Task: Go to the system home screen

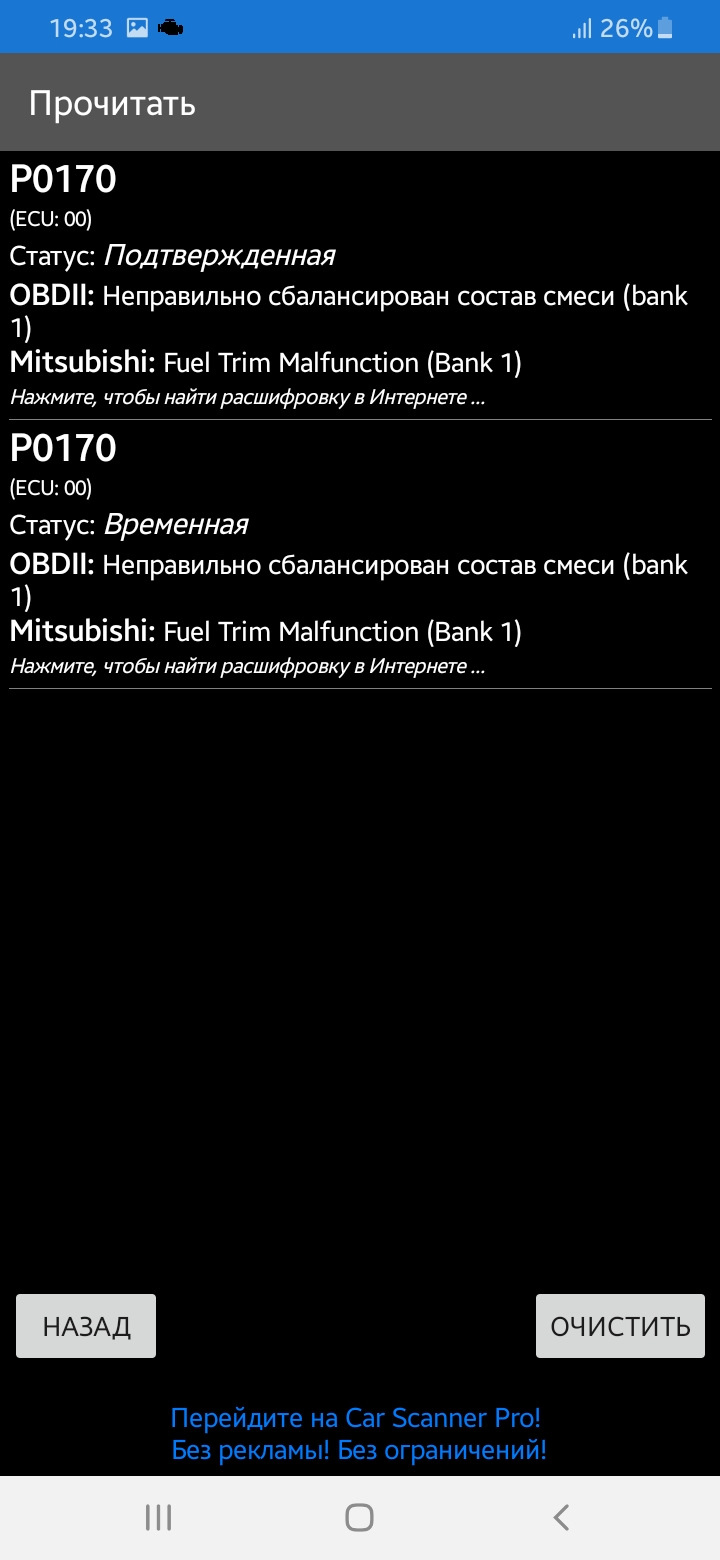Action: [x=359, y=1517]
